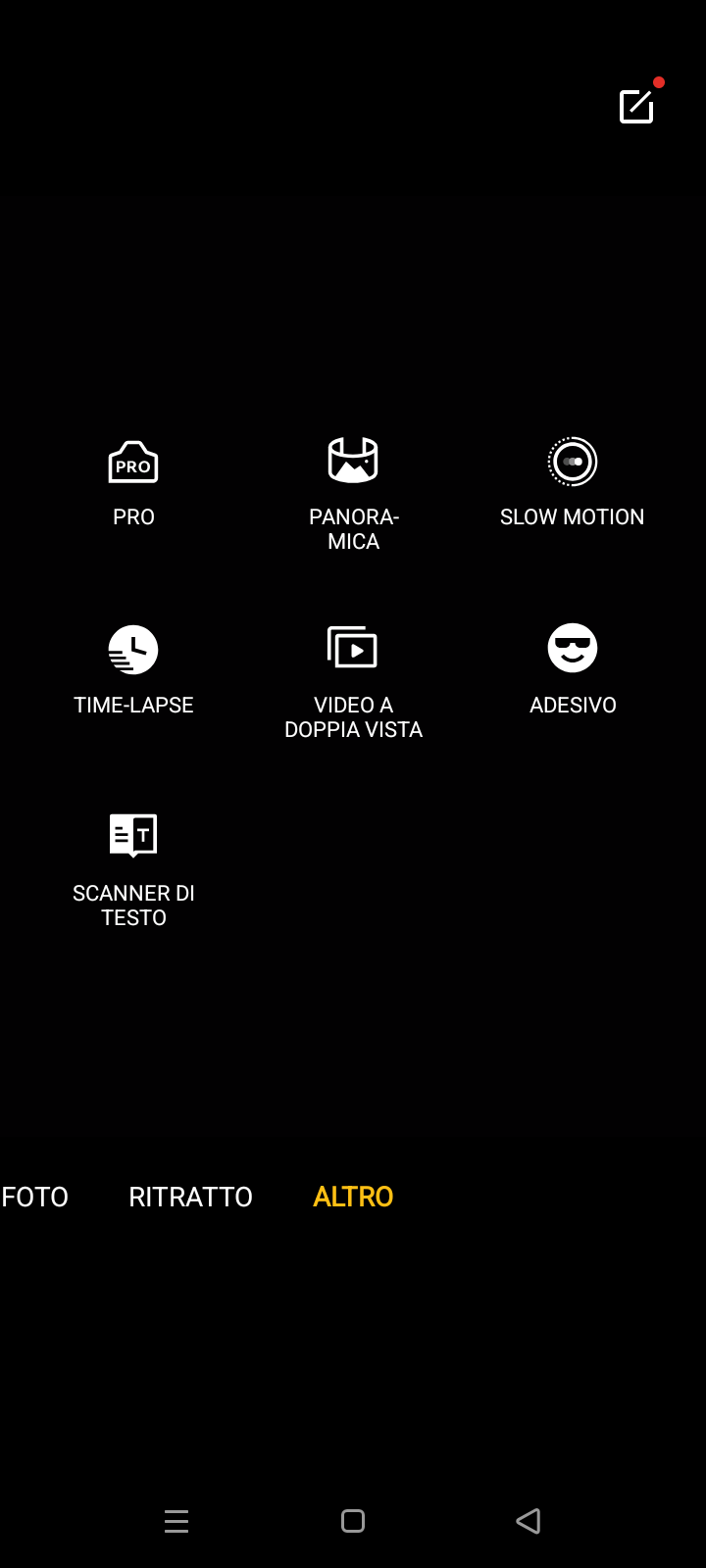Select the Altro tab
706x1568 pixels.
[353, 1197]
